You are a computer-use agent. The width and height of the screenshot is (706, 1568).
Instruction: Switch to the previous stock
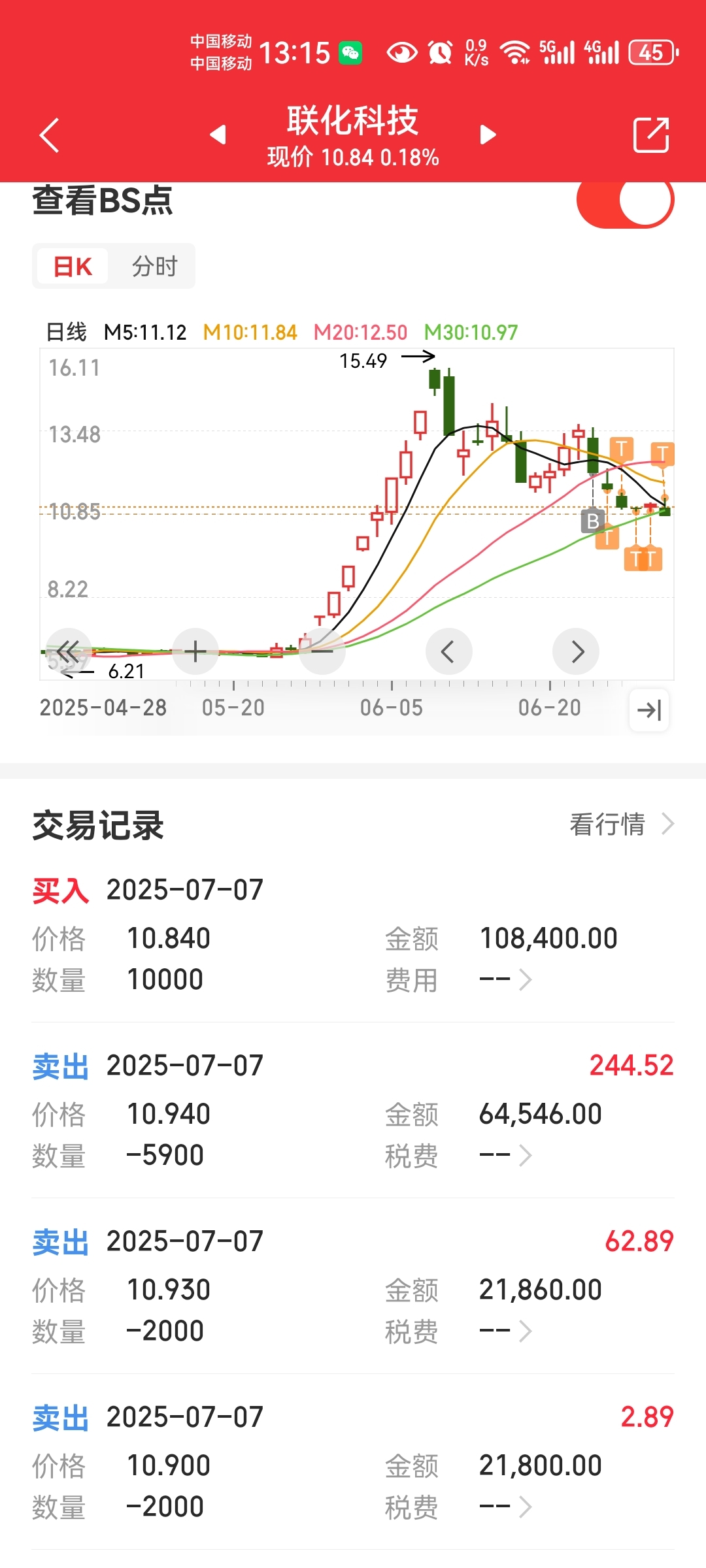coord(218,135)
